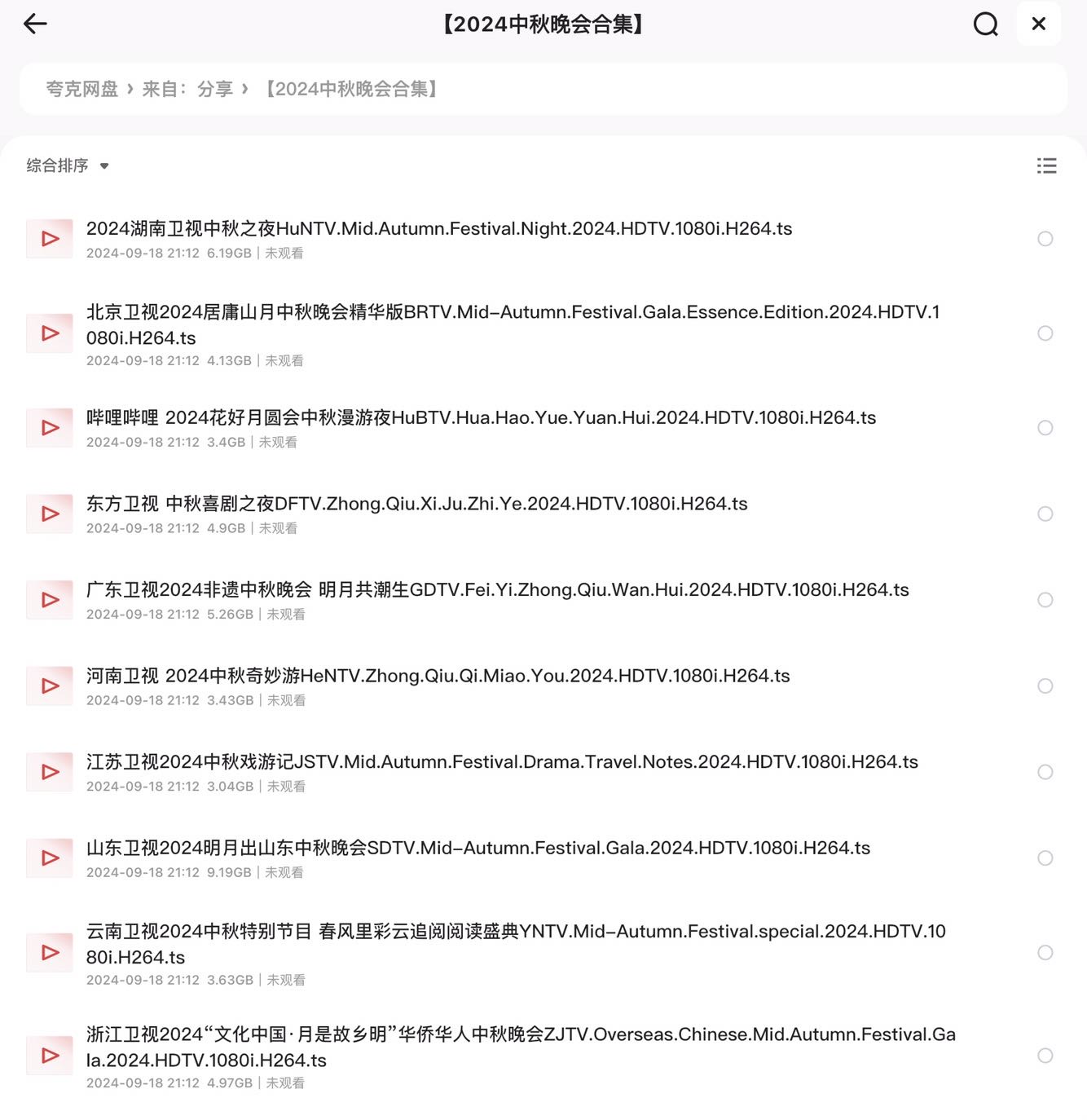
Task: Play the 哔哩哔哩 2024花好月圆会 video
Action: [x=481, y=418]
